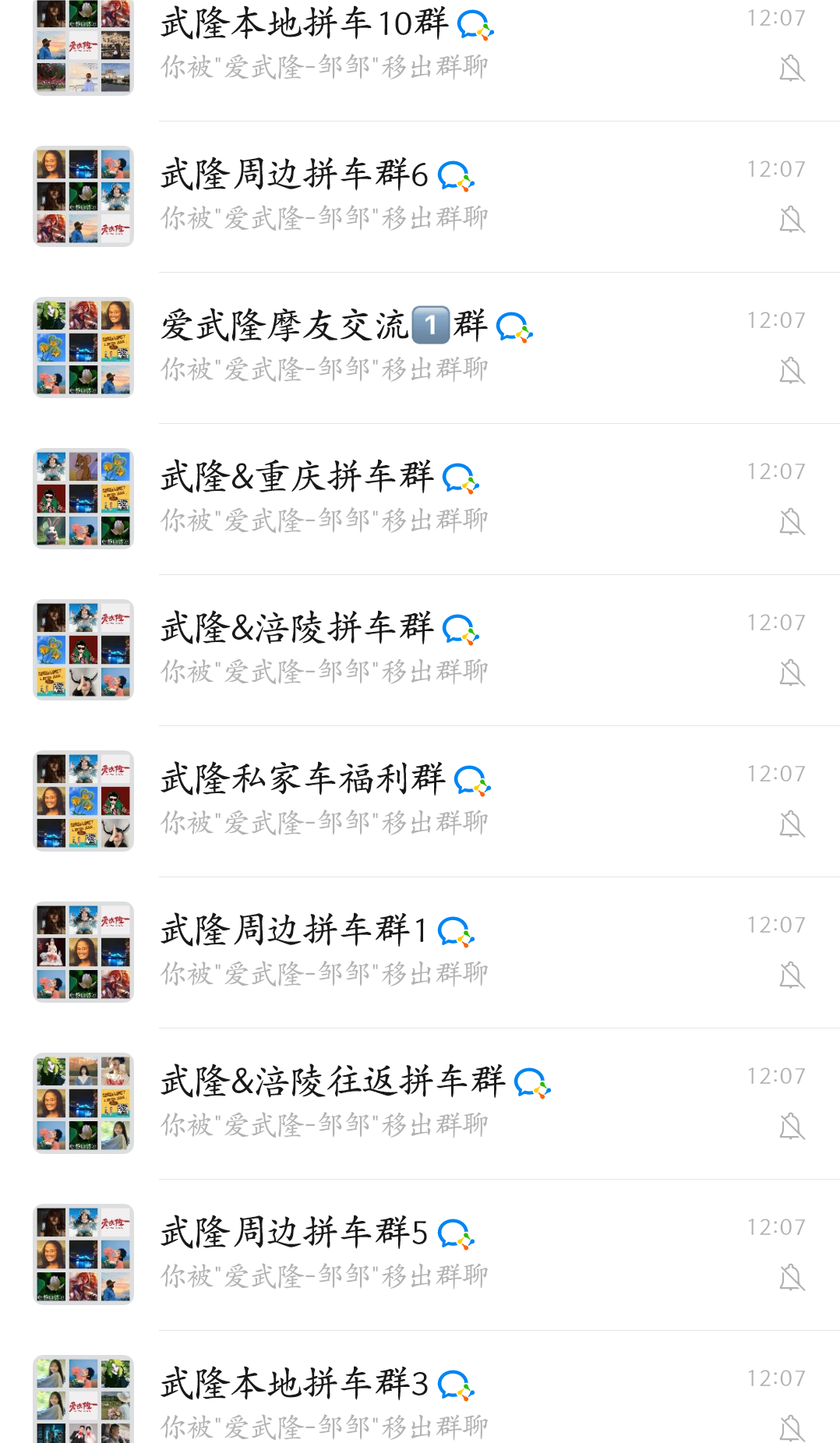Open the 武隆周边拼车群5 chat

click(x=421, y=1254)
